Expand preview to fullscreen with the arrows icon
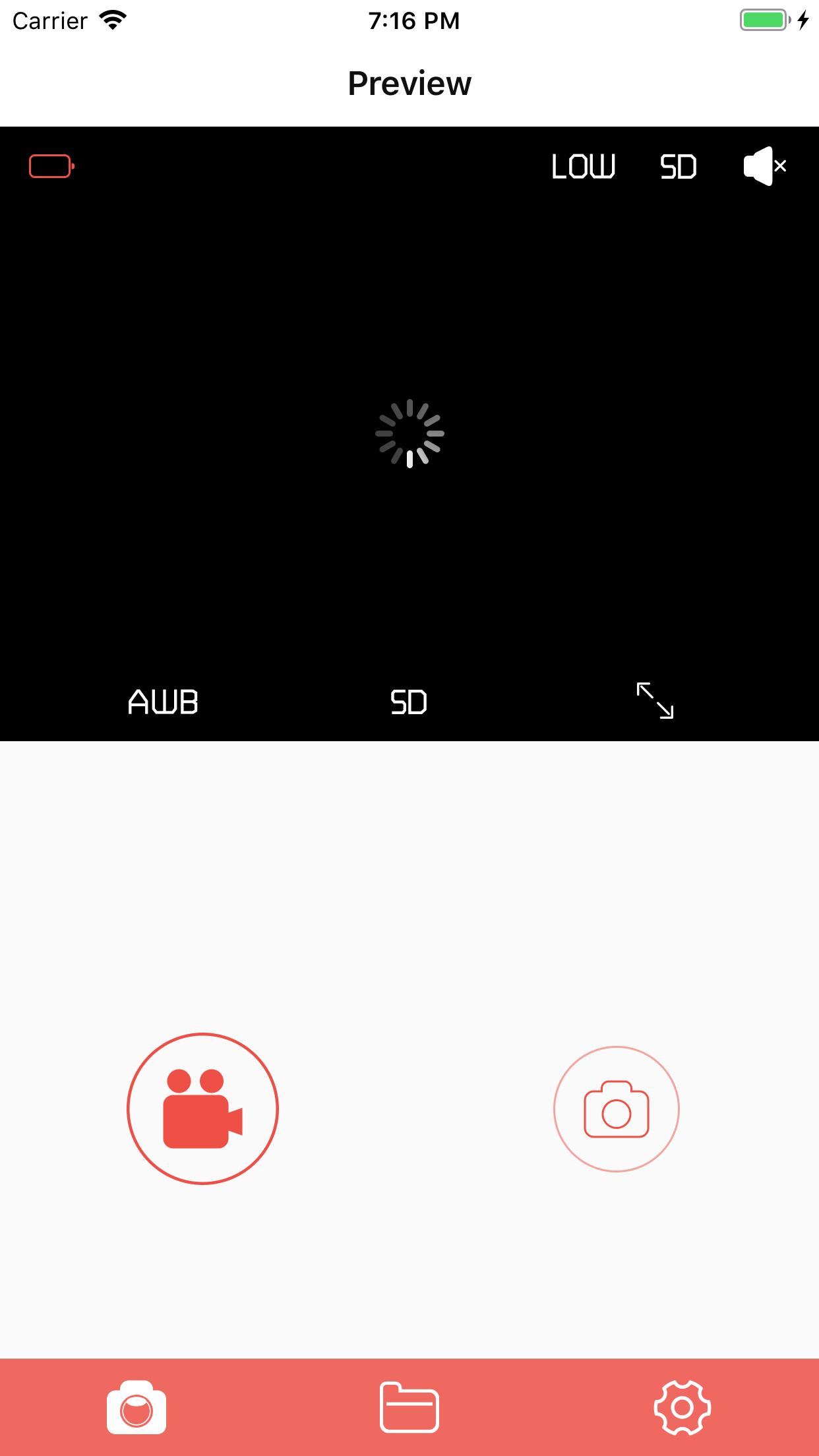The height and width of the screenshot is (1456, 819). (x=655, y=702)
